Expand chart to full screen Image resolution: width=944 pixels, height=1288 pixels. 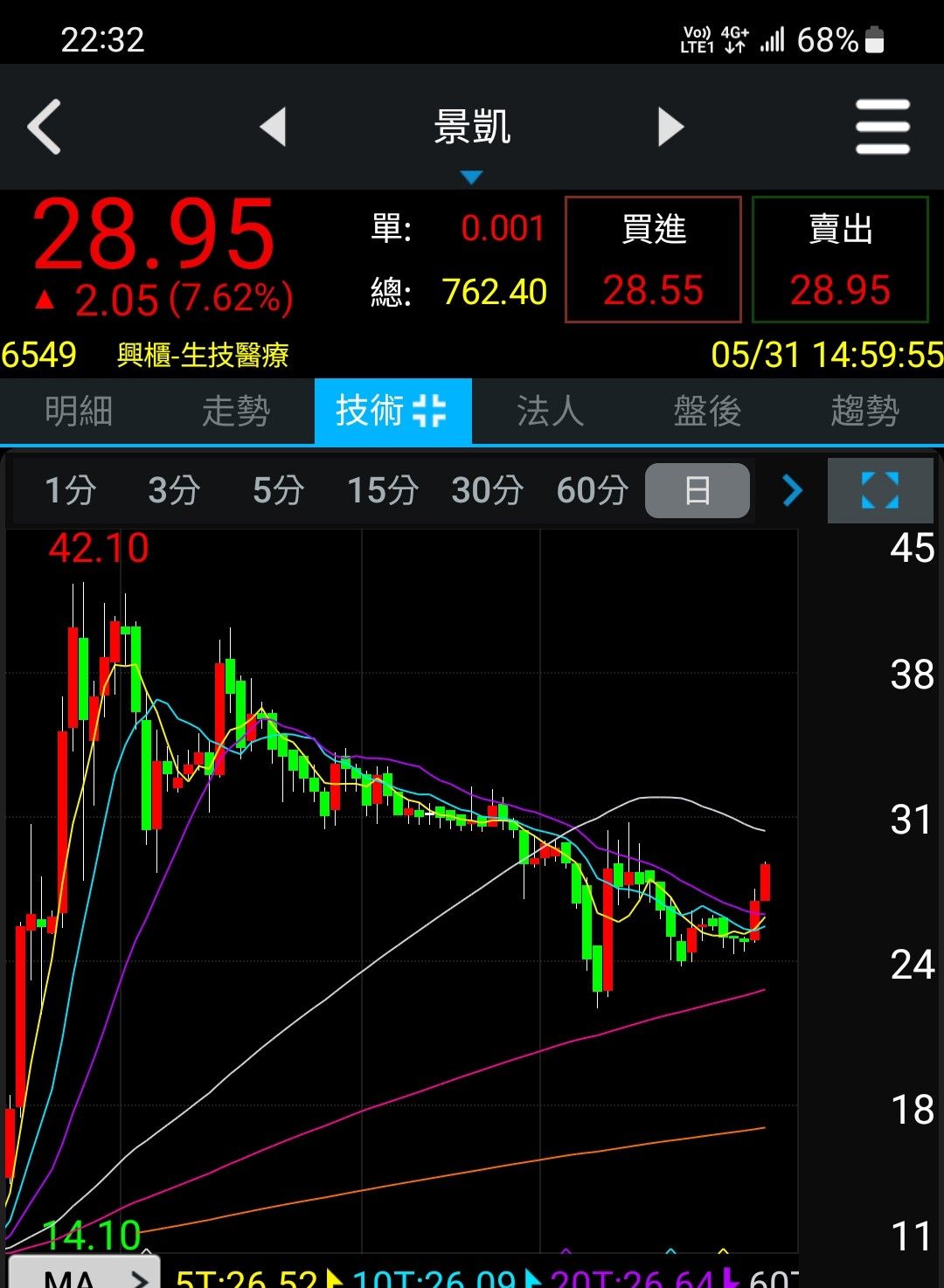click(x=880, y=490)
